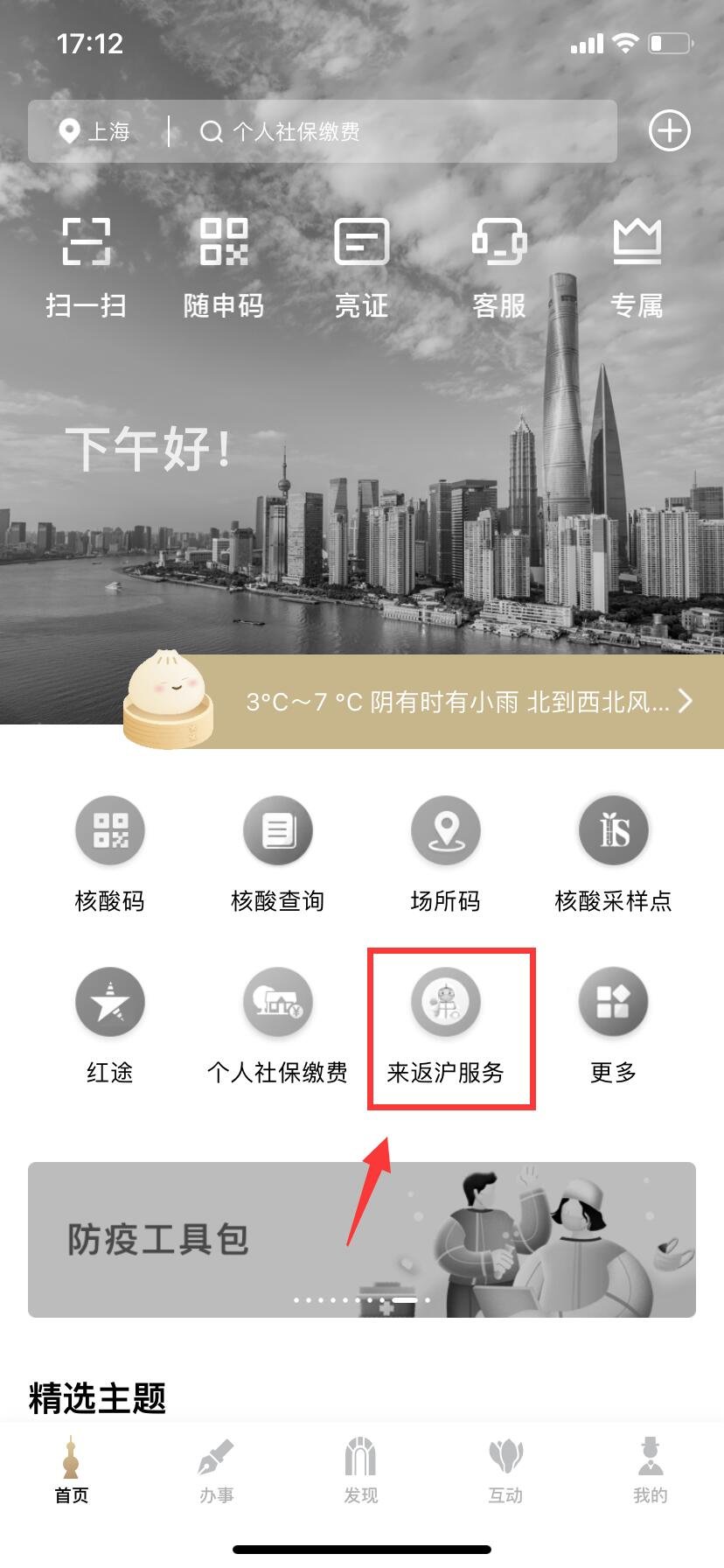Change the 上海 location selector
This screenshot has width=724, height=1568.
point(96,131)
